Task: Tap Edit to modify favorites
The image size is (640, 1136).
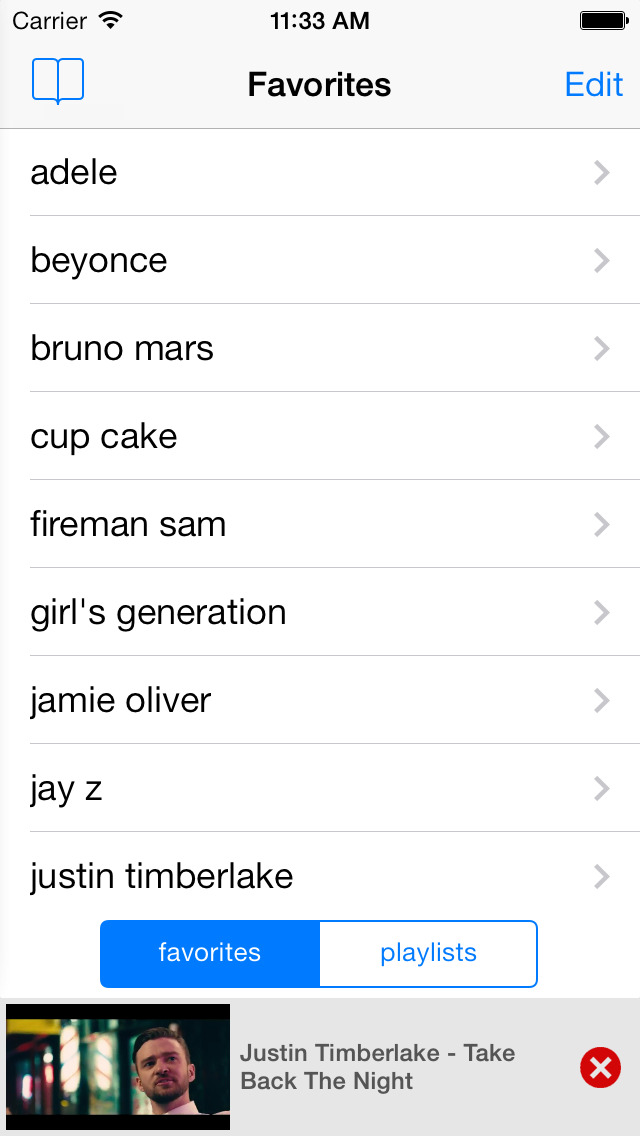Action: click(594, 85)
